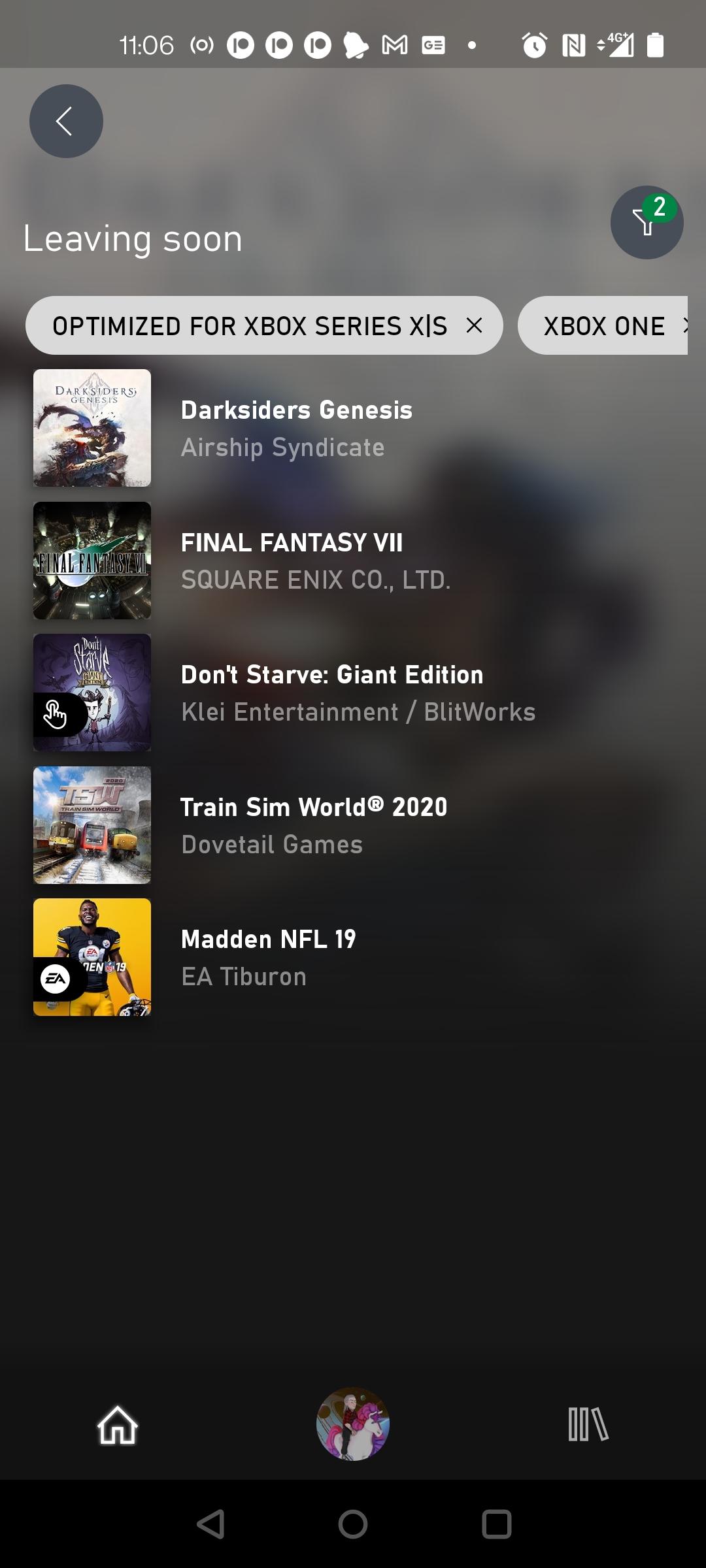Open the filter options button
Viewport: 706px width, 1568px height.
pyautogui.click(x=647, y=223)
